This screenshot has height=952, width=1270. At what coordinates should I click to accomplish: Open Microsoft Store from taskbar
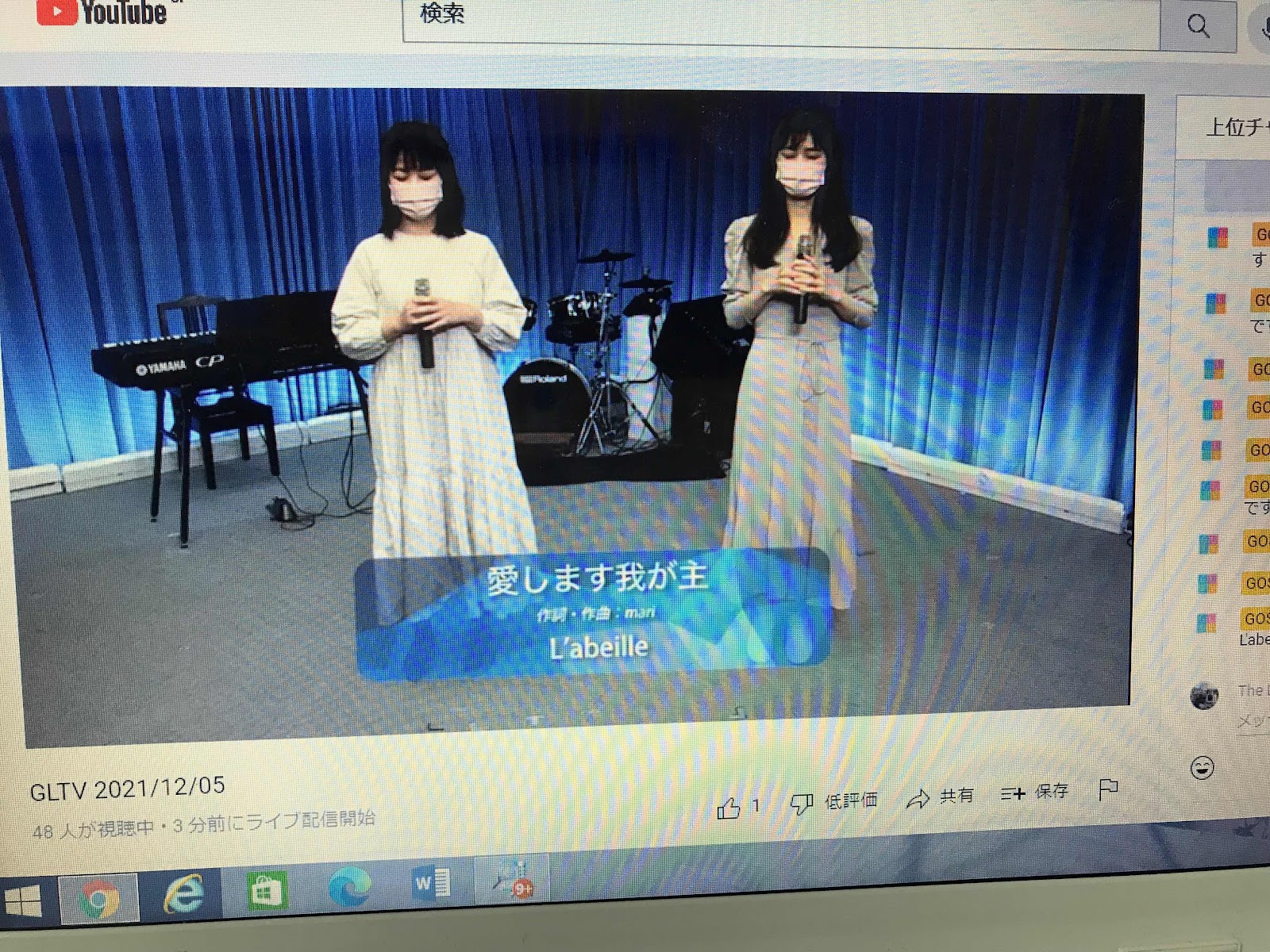(x=266, y=892)
